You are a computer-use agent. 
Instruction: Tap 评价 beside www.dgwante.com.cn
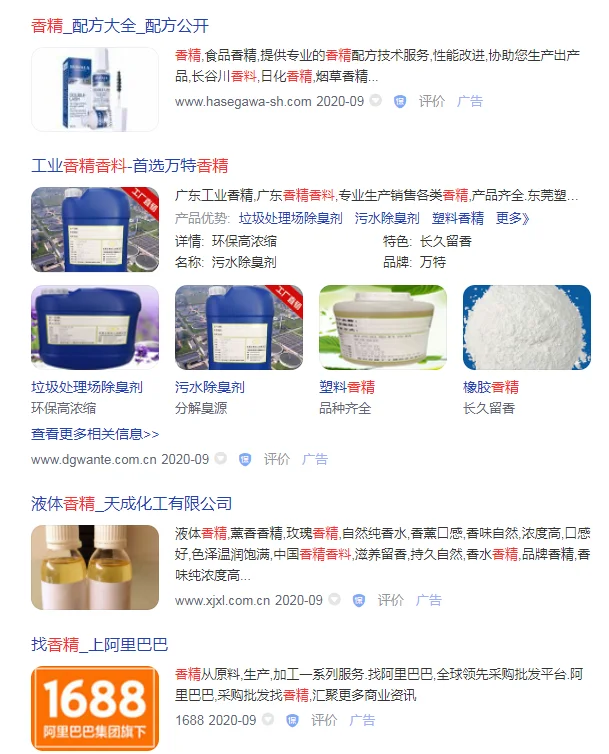[x=277, y=460]
